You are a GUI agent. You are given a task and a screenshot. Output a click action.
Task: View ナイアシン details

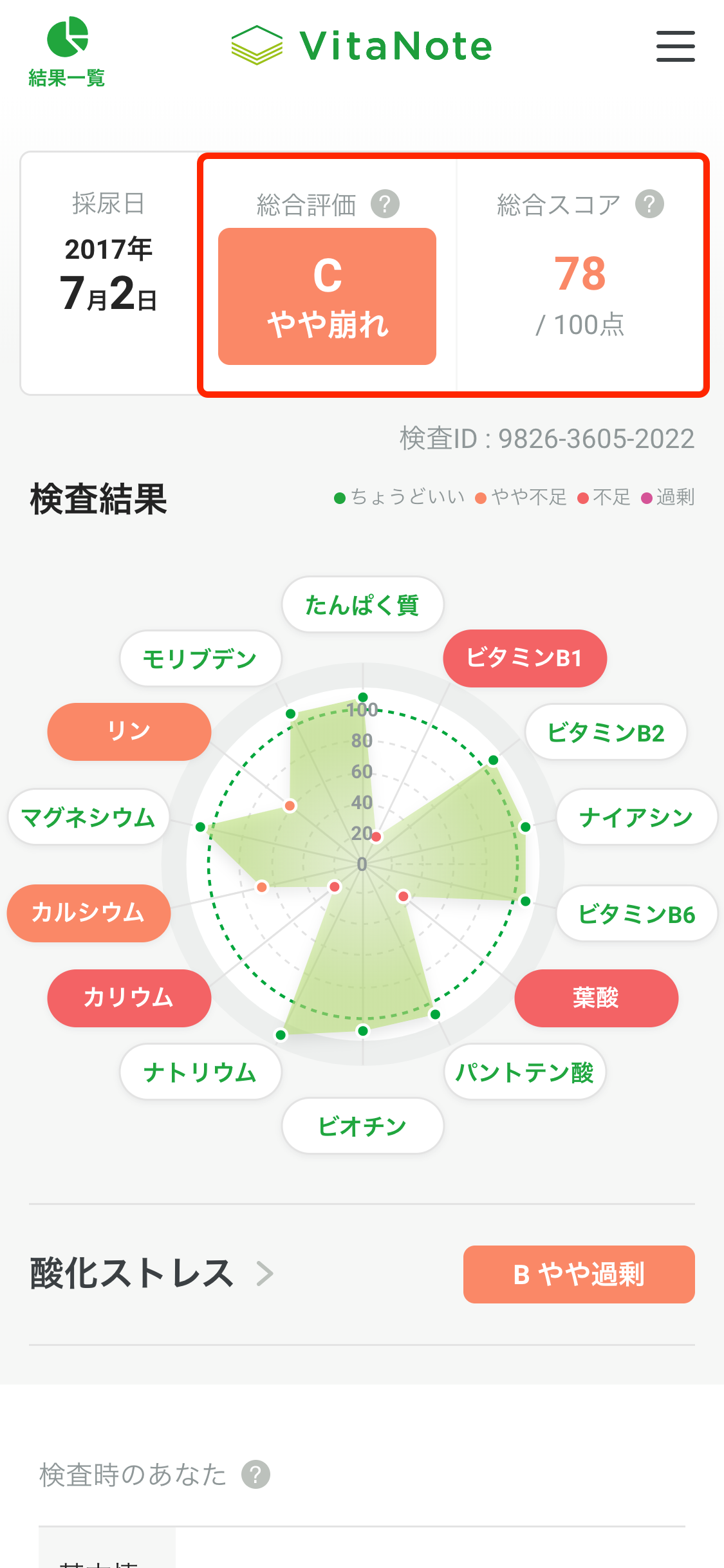coord(636,817)
